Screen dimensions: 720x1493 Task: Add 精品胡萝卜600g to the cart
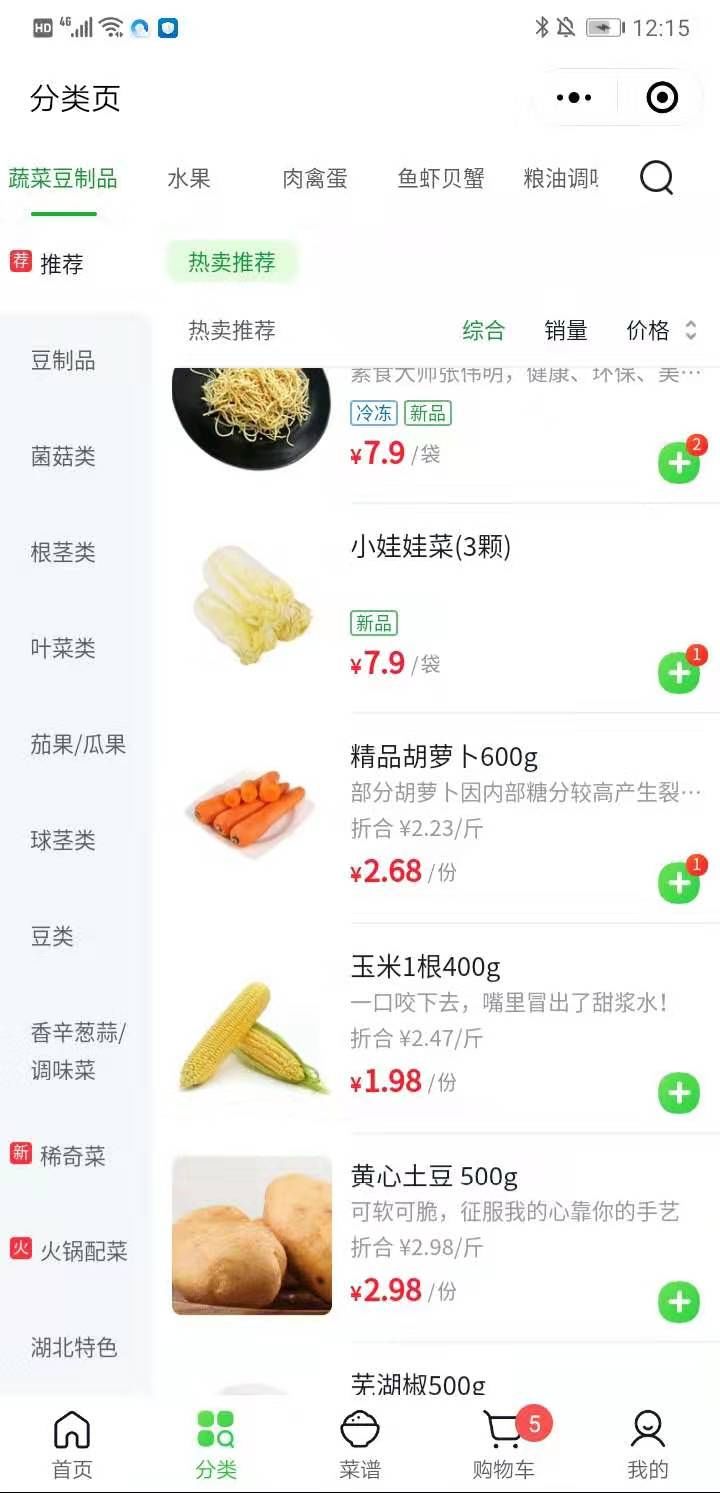pyautogui.click(x=679, y=883)
